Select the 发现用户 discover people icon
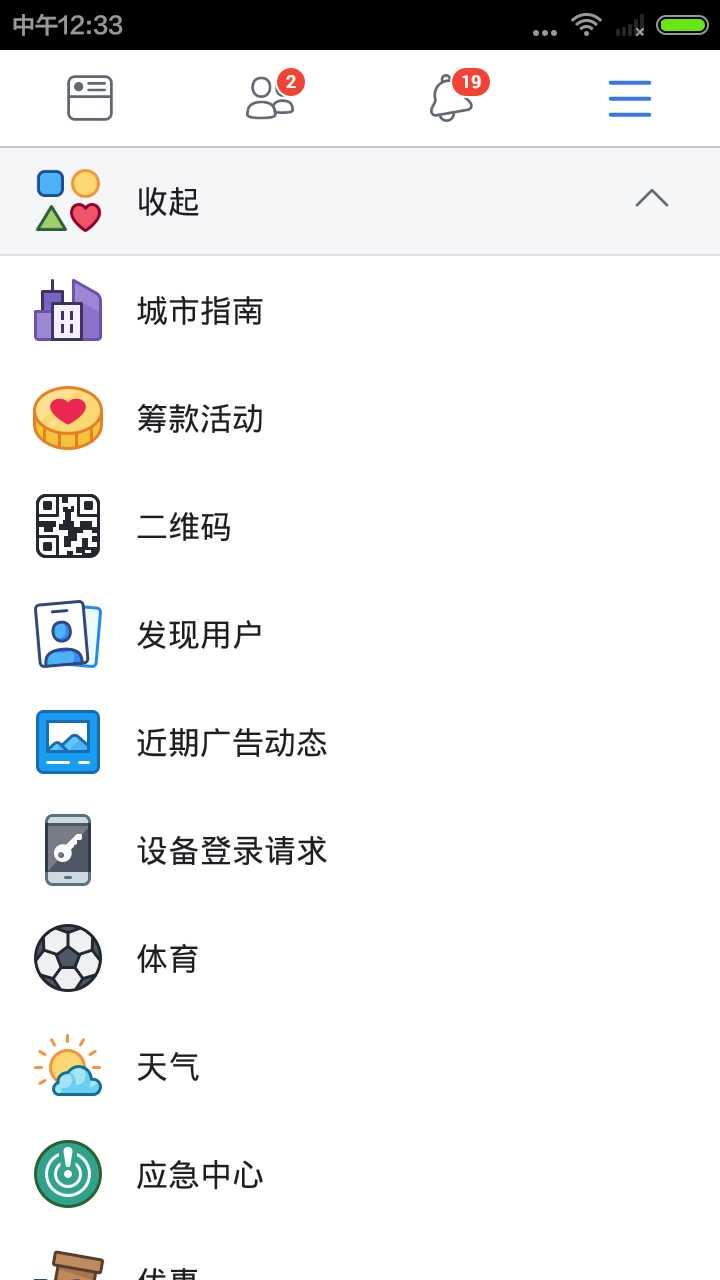This screenshot has width=720, height=1280. [x=67, y=634]
